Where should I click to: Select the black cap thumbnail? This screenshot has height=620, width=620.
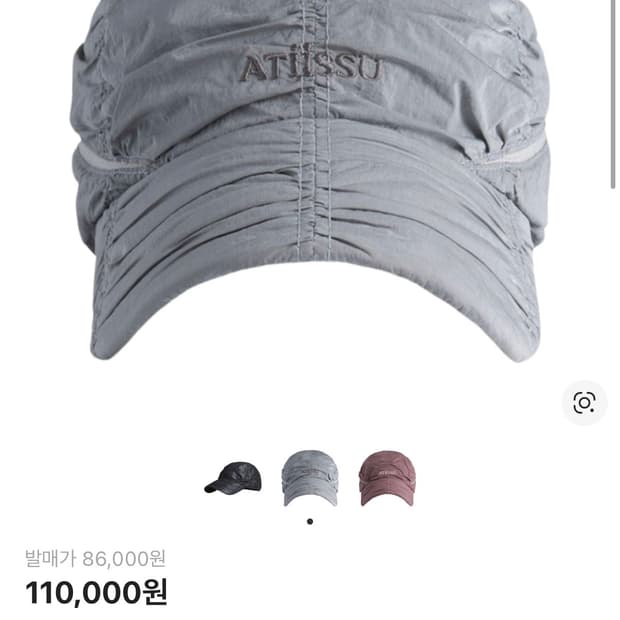pyautogui.click(x=233, y=477)
